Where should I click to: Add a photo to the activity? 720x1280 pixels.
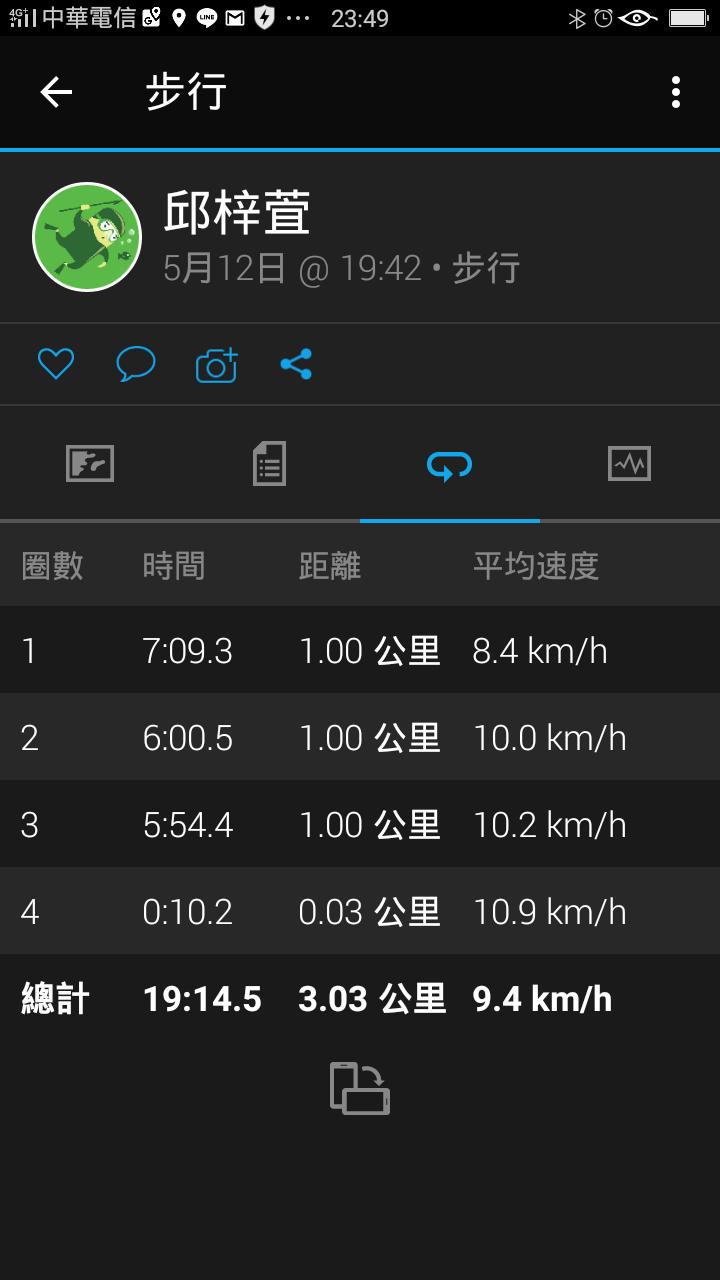216,365
